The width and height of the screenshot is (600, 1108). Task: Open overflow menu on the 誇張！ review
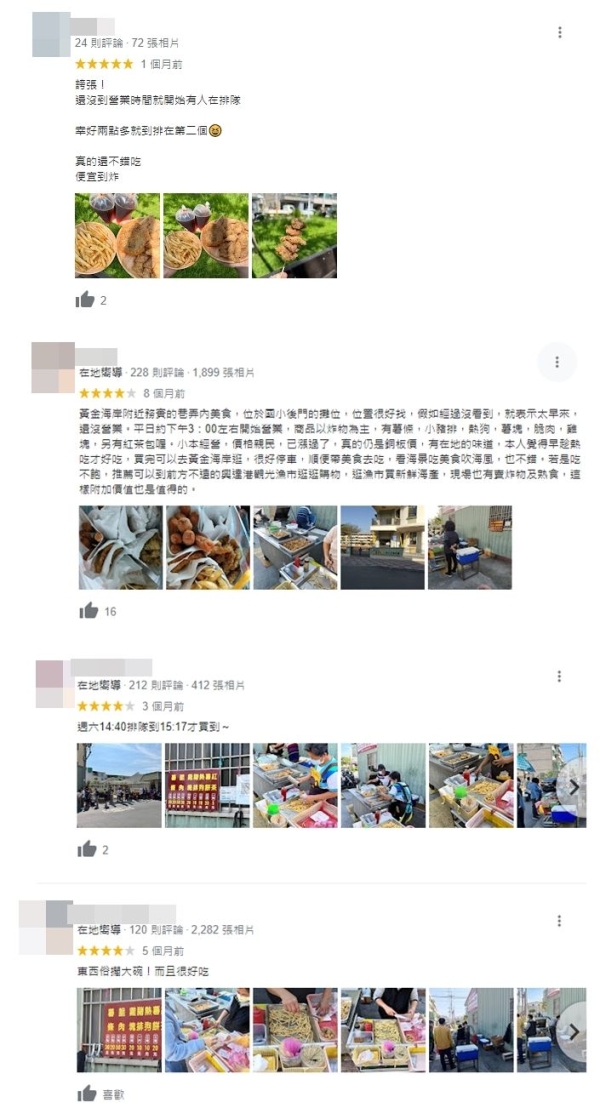(559, 33)
